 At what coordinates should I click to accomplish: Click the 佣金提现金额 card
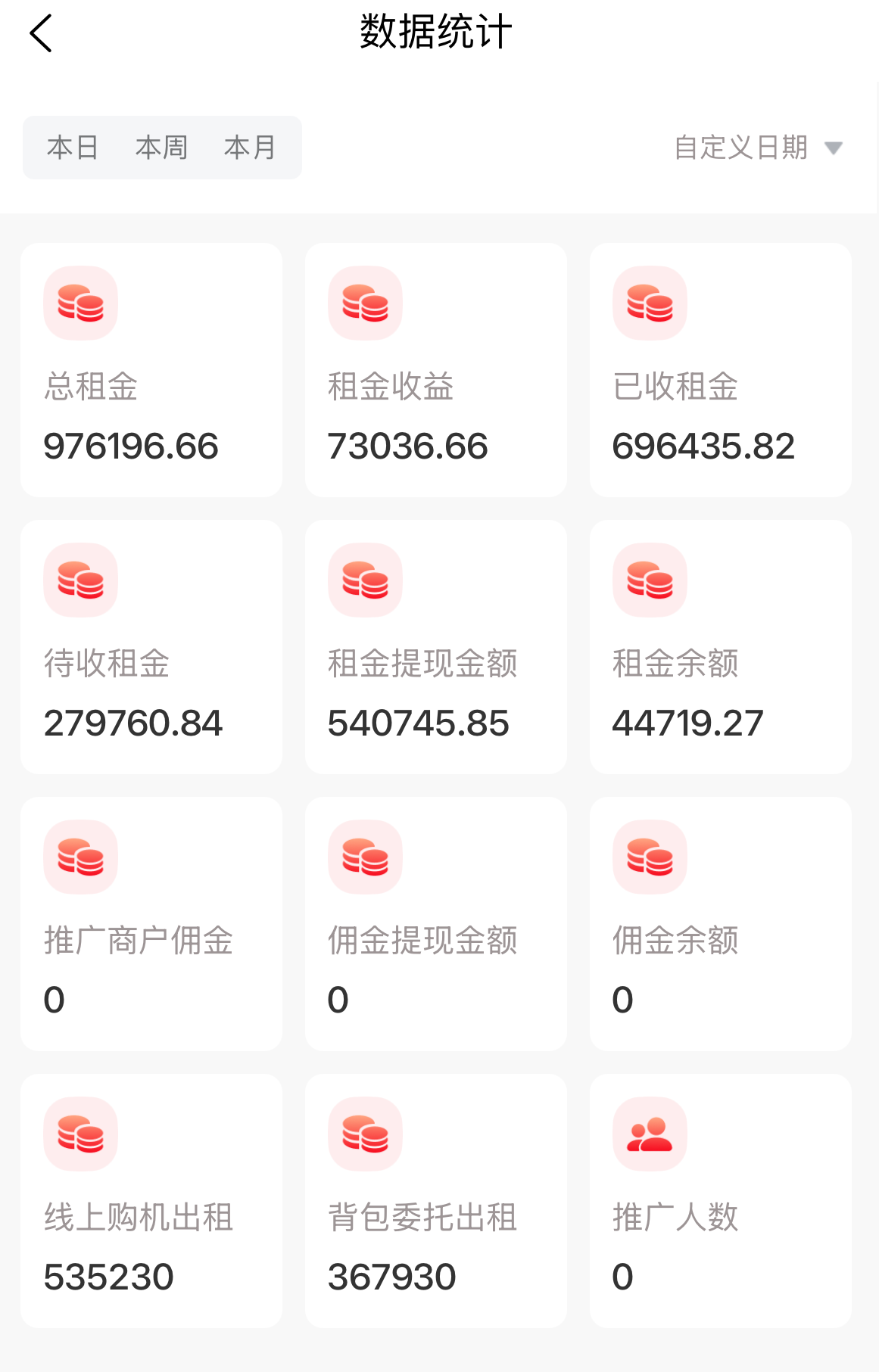point(435,922)
